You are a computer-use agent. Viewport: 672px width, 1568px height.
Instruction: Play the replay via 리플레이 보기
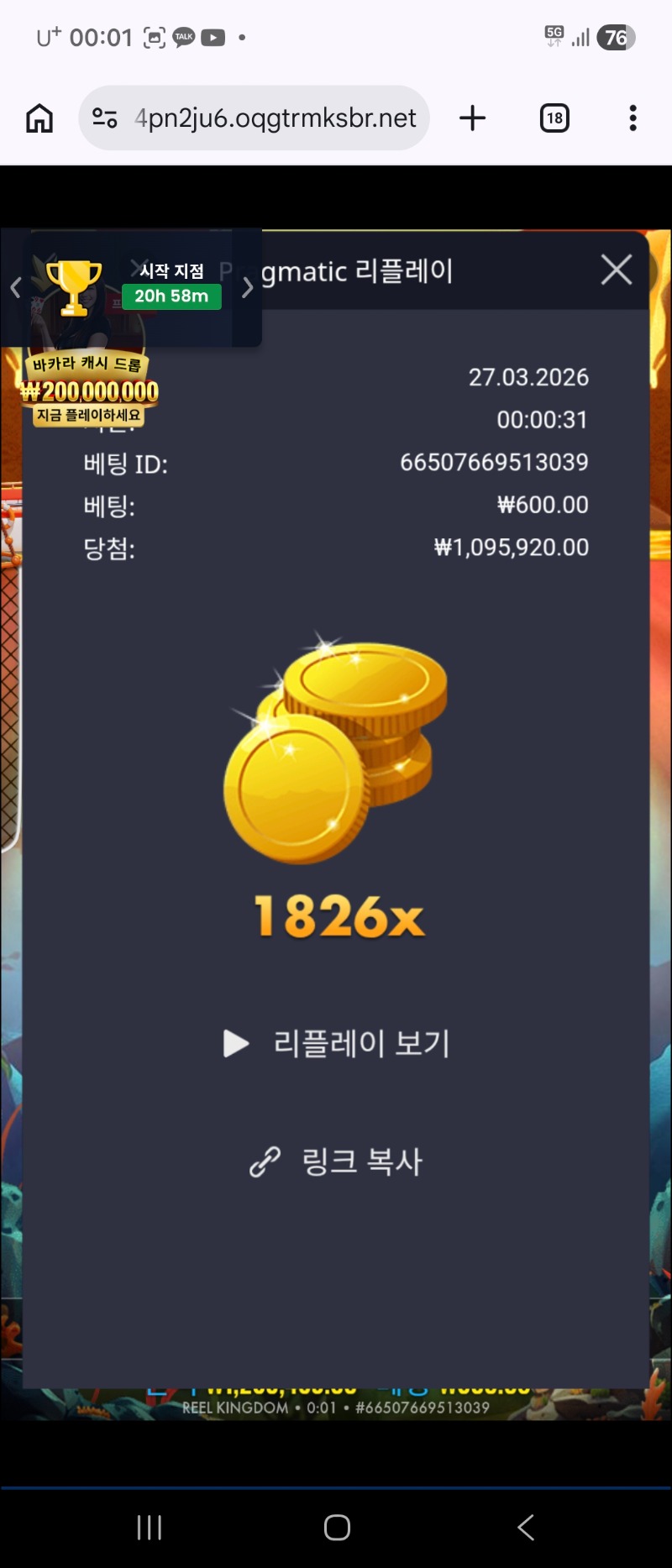(x=338, y=1043)
